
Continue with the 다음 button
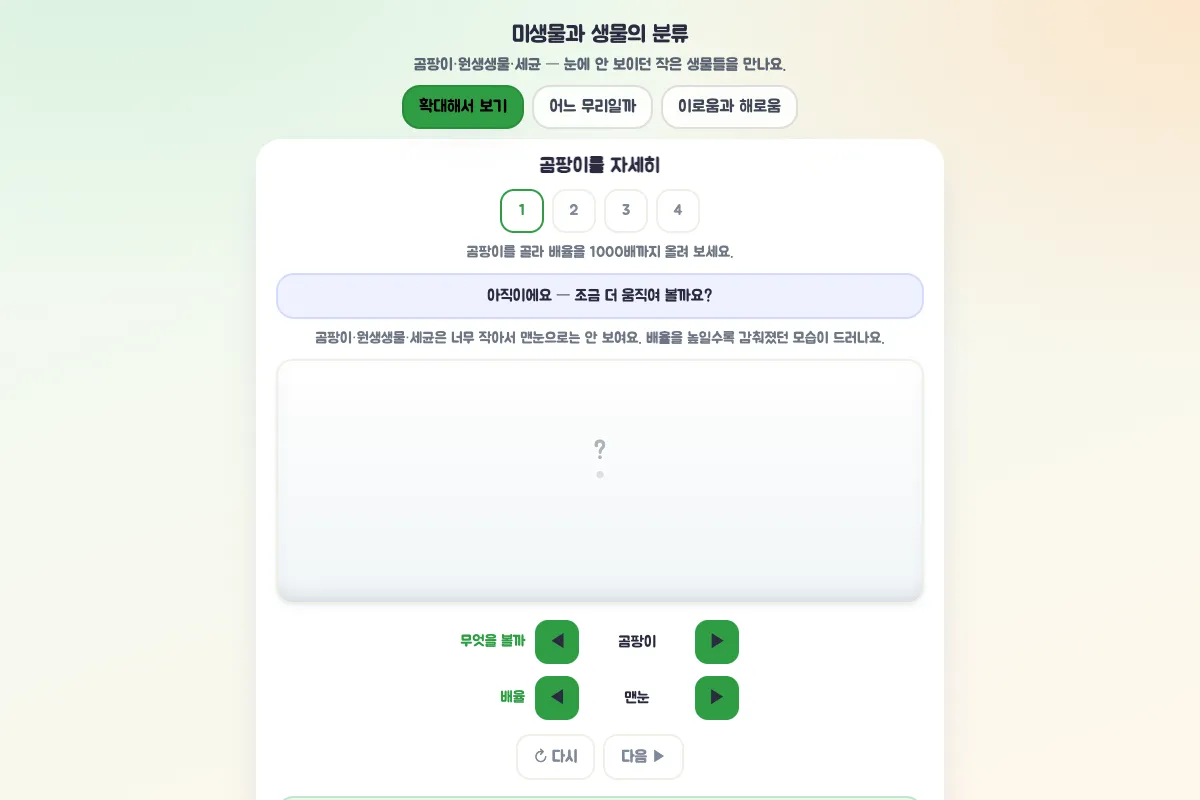click(x=643, y=757)
